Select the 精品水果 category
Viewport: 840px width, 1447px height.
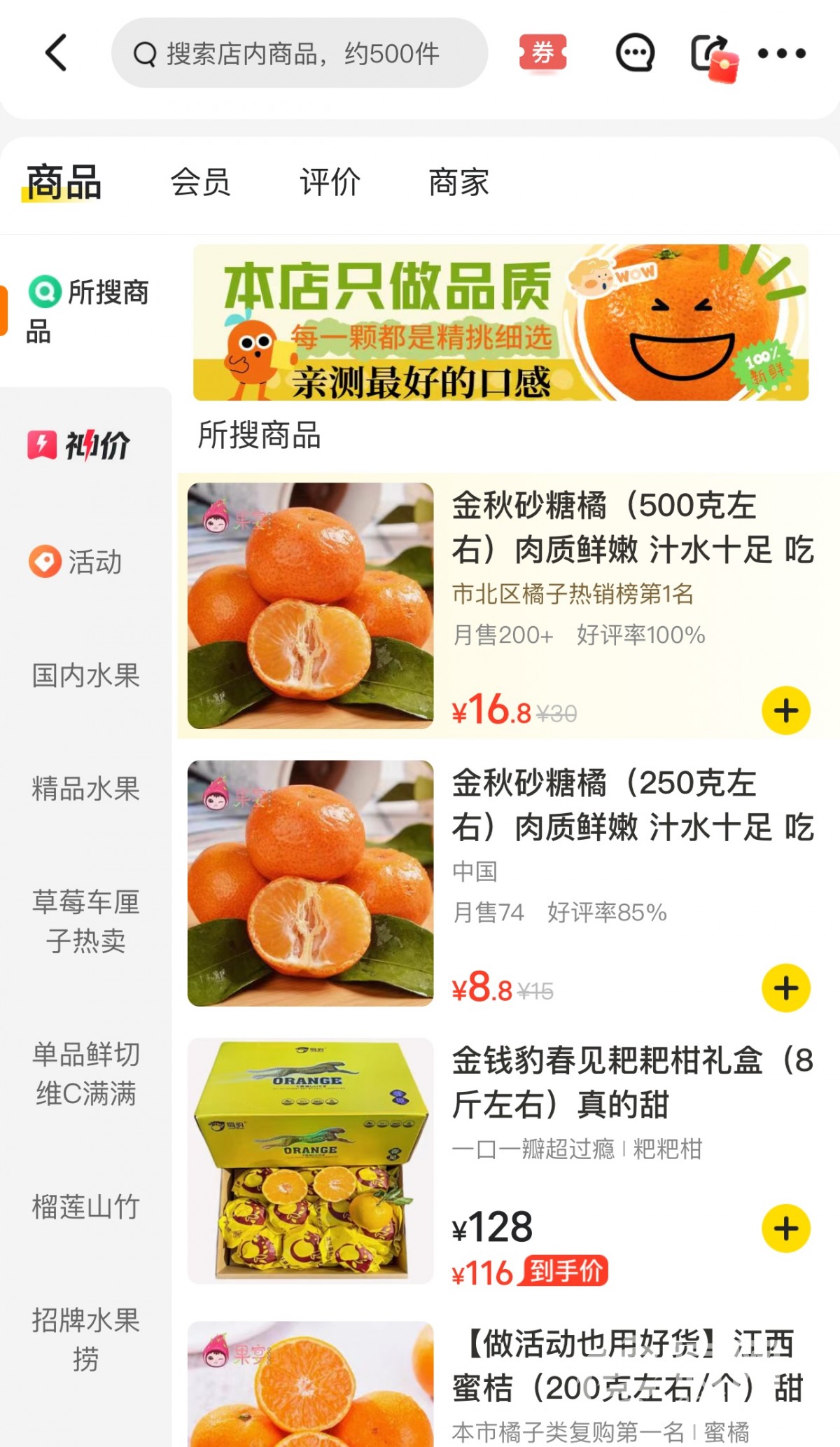click(85, 789)
